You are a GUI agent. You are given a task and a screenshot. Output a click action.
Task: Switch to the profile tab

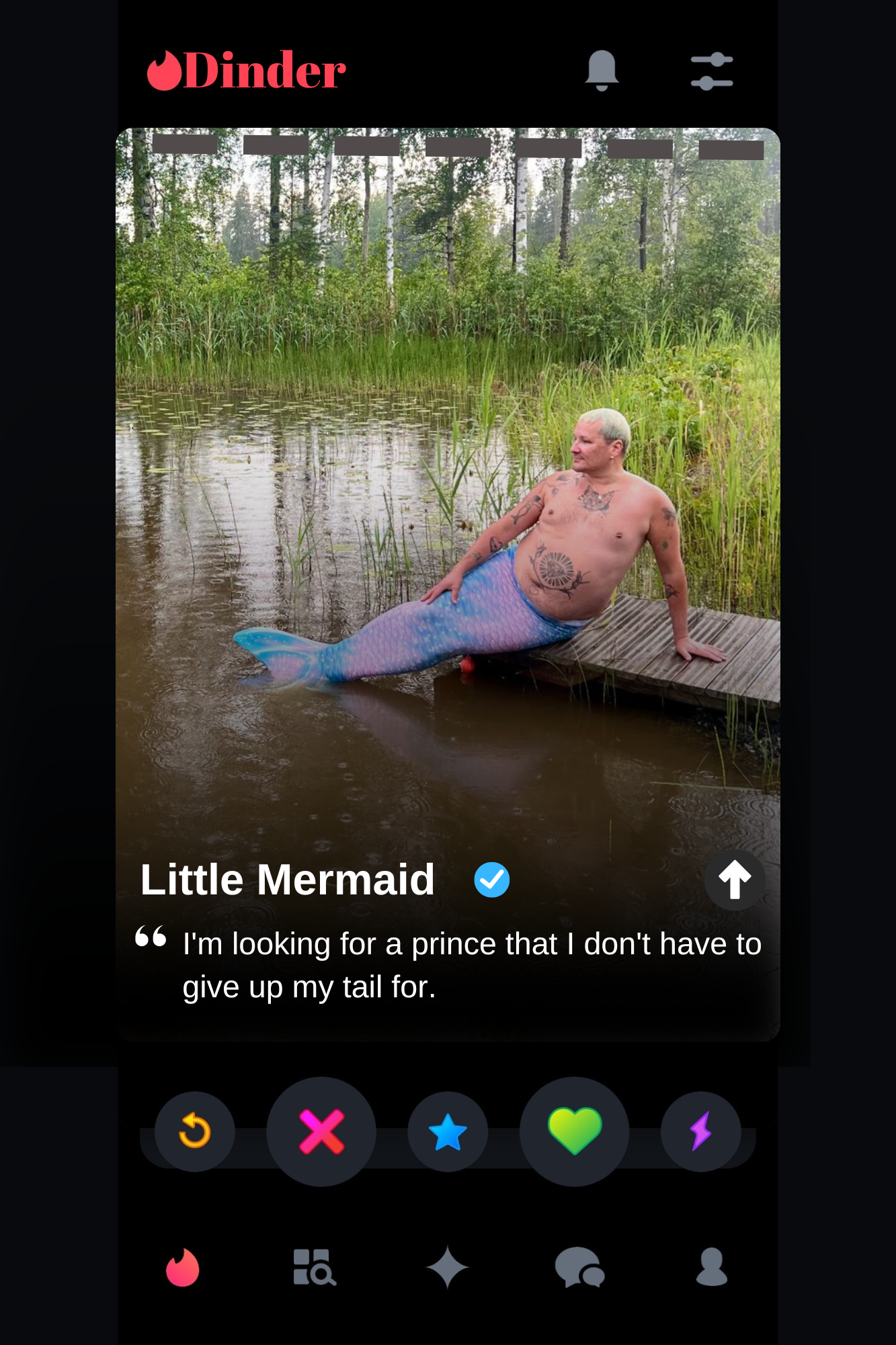(x=712, y=1268)
